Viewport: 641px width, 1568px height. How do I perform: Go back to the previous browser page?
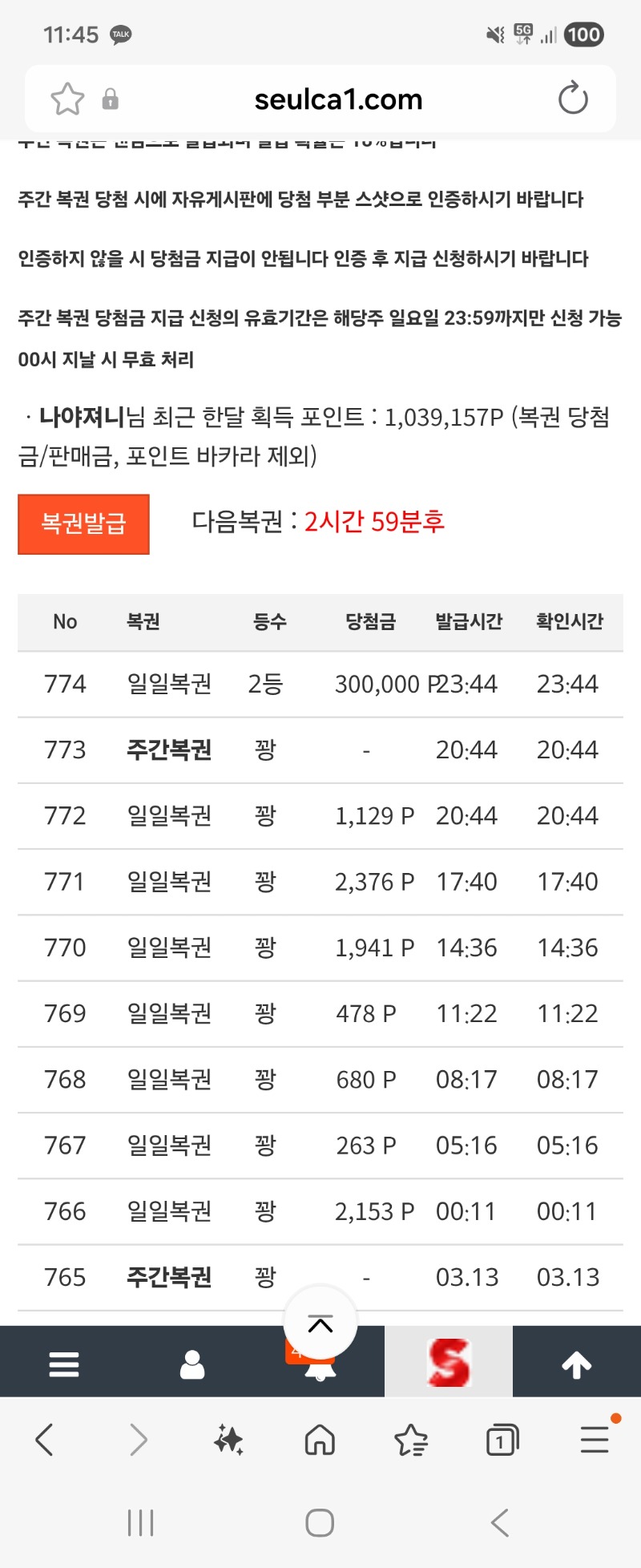click(45, 1441)
